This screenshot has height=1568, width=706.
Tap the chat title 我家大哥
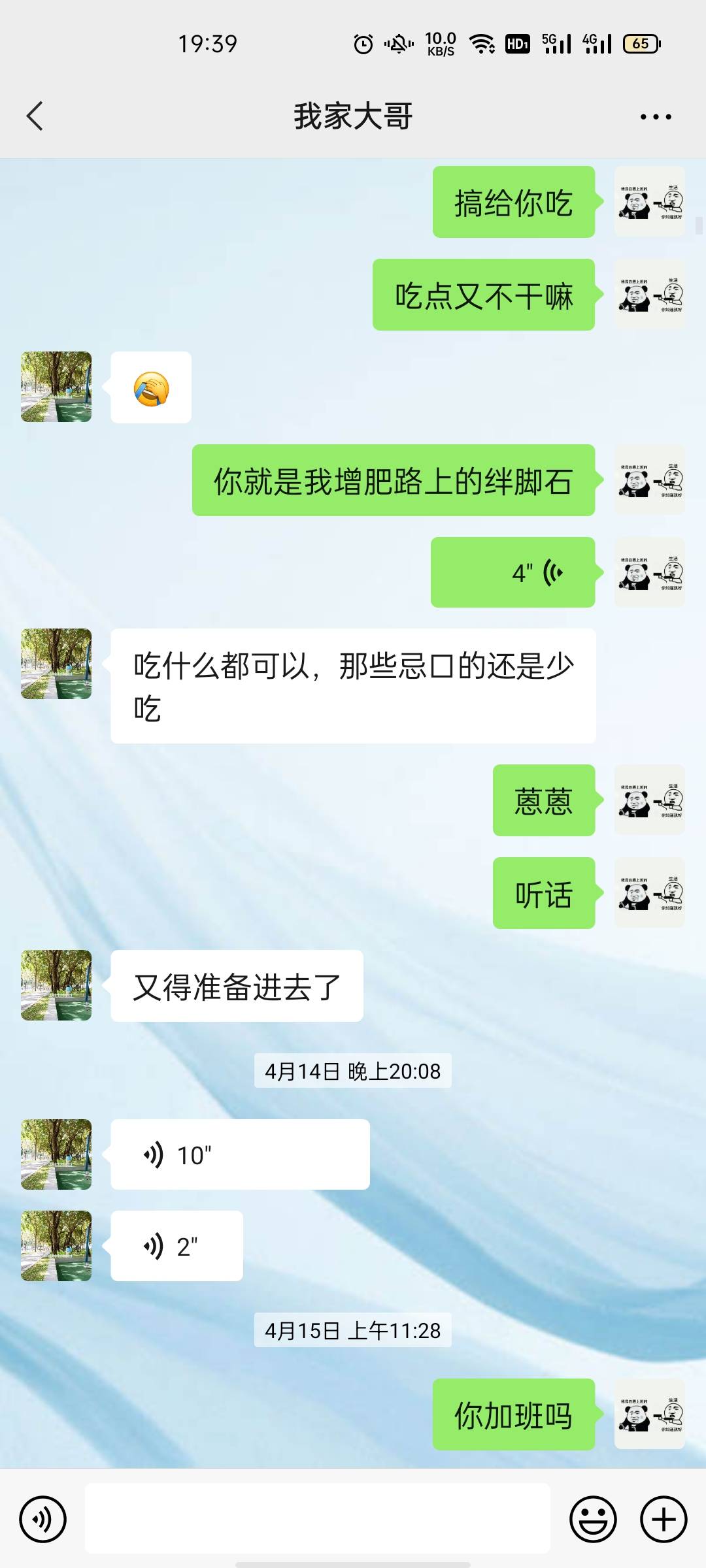(352, 115)
